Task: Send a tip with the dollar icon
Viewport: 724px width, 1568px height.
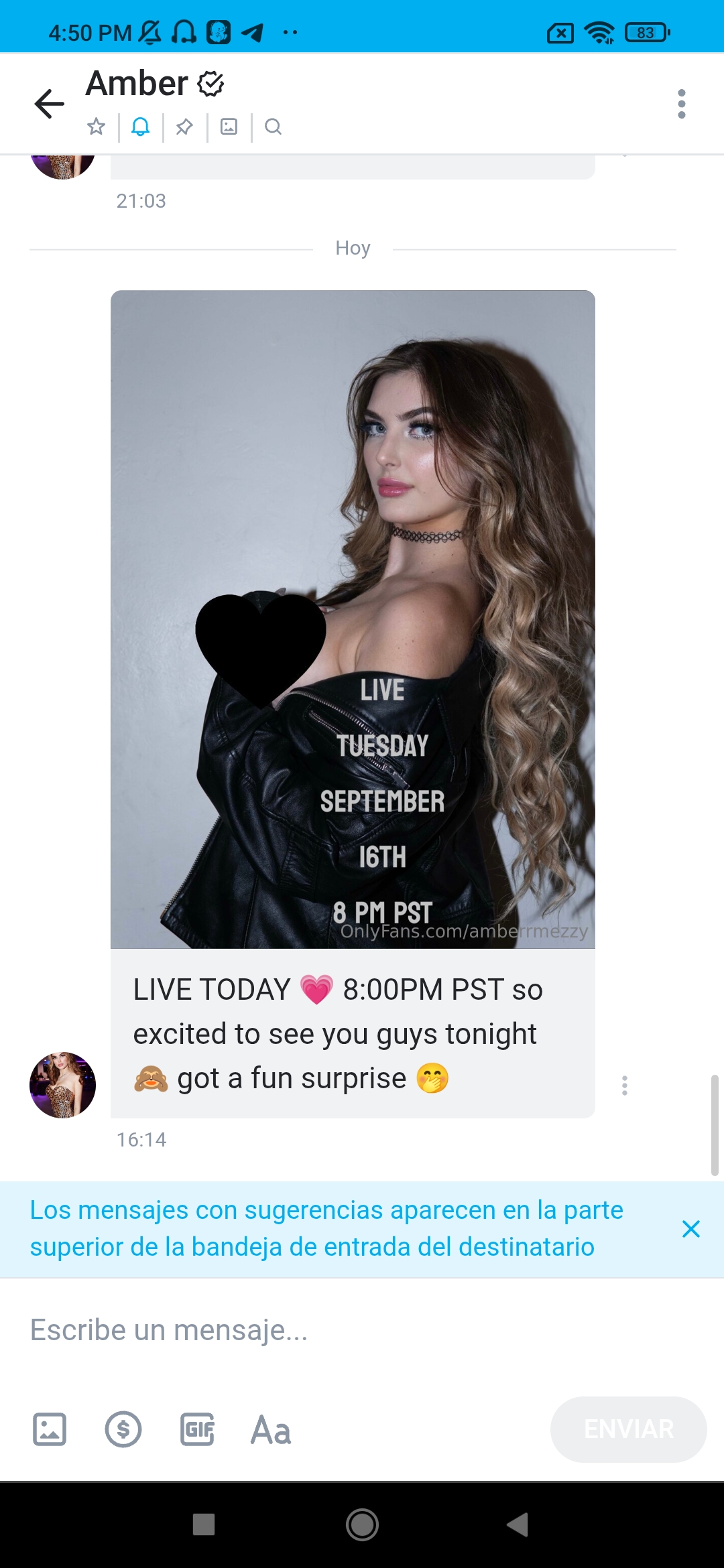Action: [123, 1429]
